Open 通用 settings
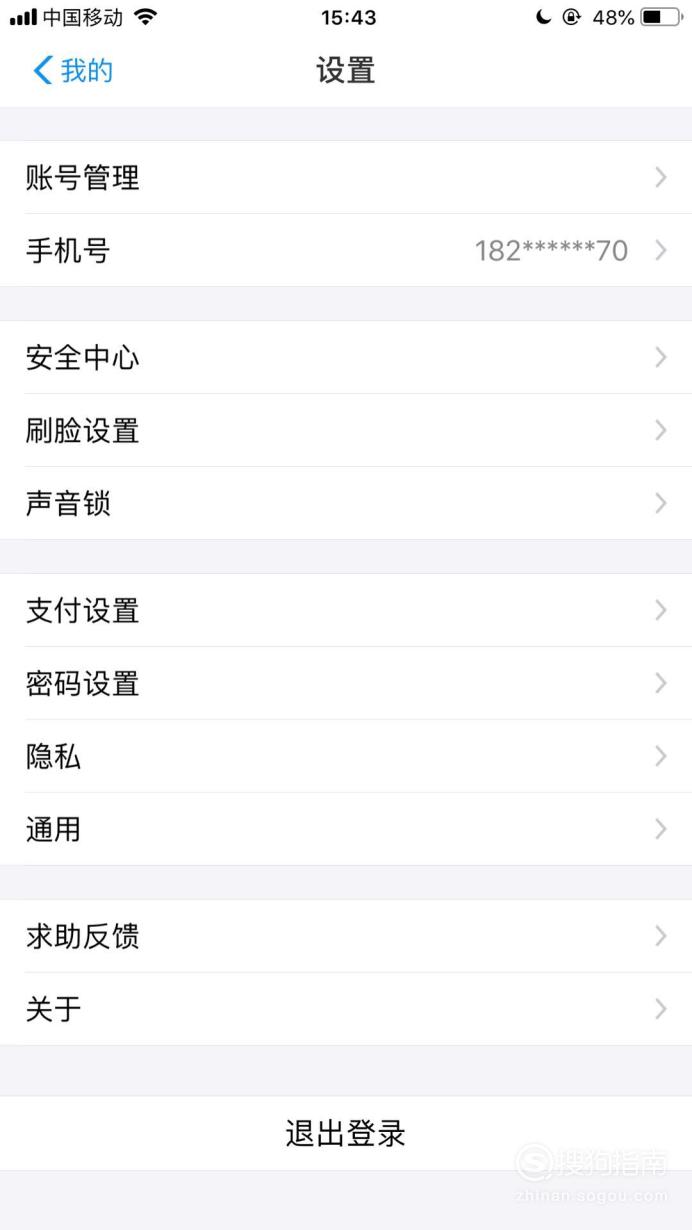 tap(346, 829)
